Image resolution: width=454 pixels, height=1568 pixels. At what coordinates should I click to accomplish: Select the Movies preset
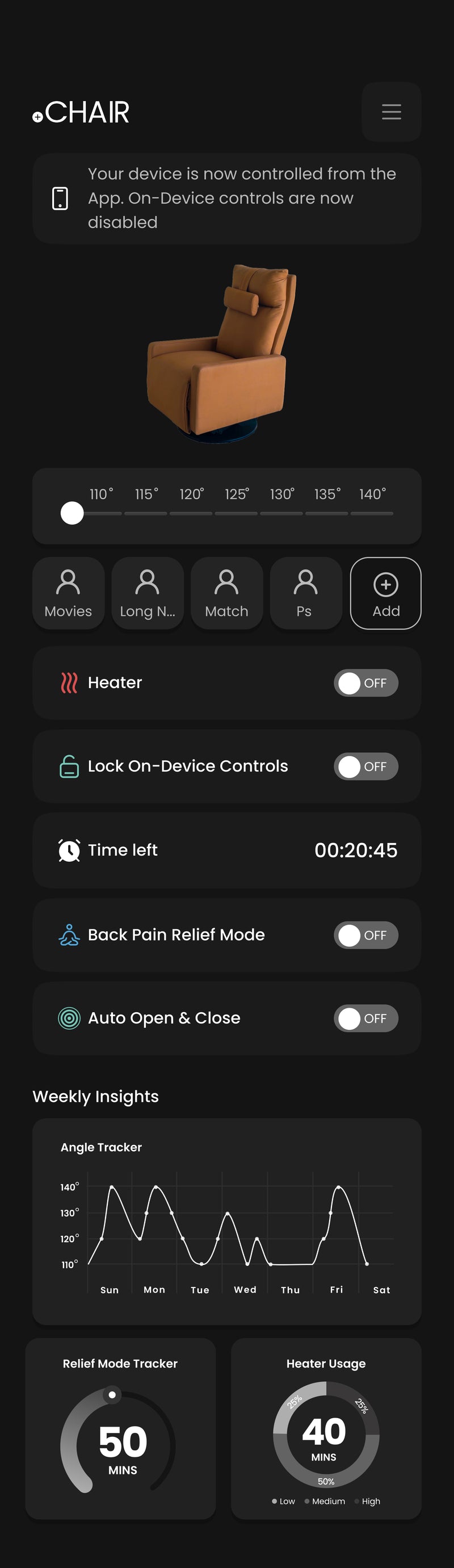coord(68,593)
